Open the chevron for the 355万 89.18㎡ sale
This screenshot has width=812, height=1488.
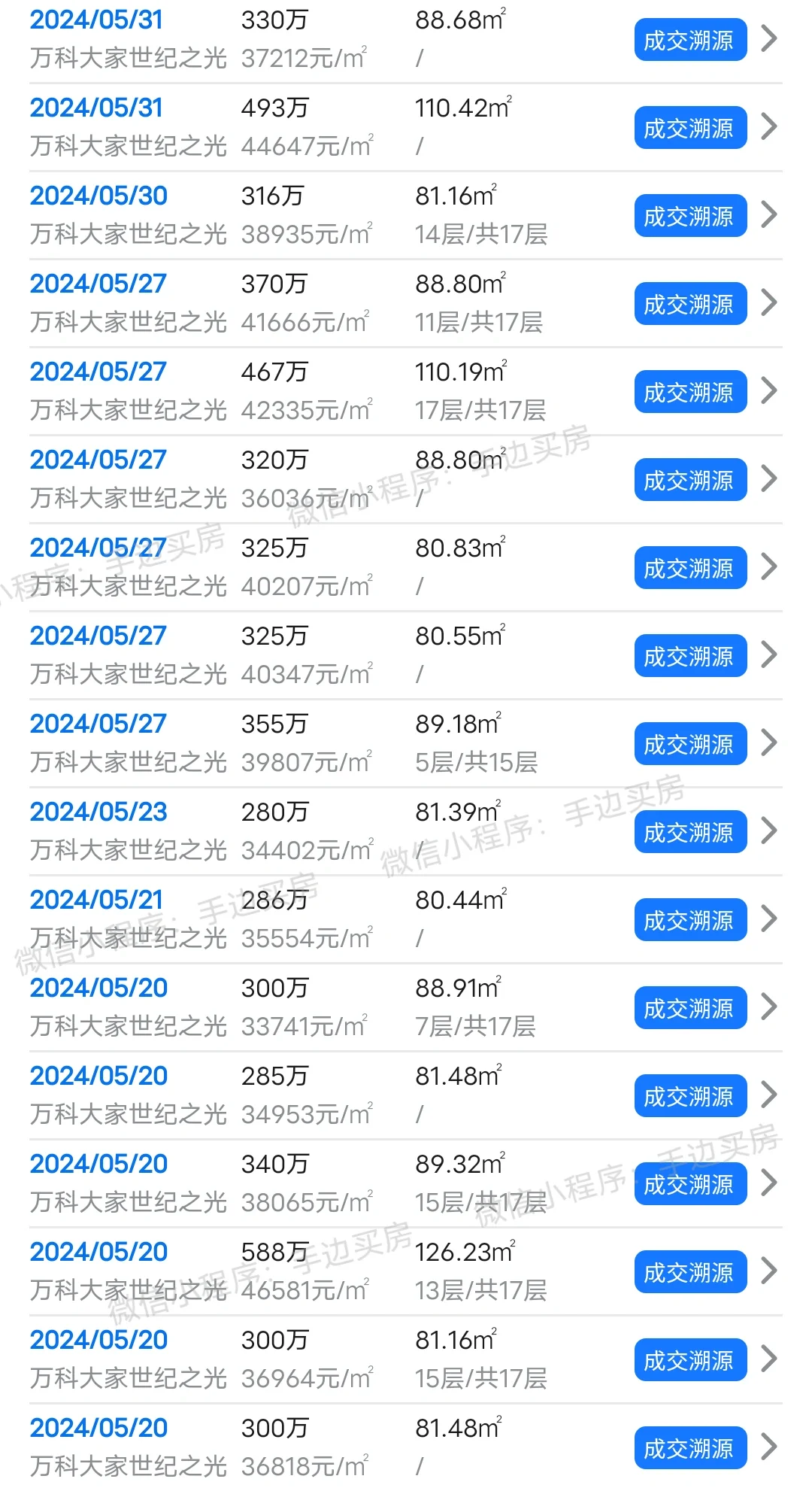768,743
